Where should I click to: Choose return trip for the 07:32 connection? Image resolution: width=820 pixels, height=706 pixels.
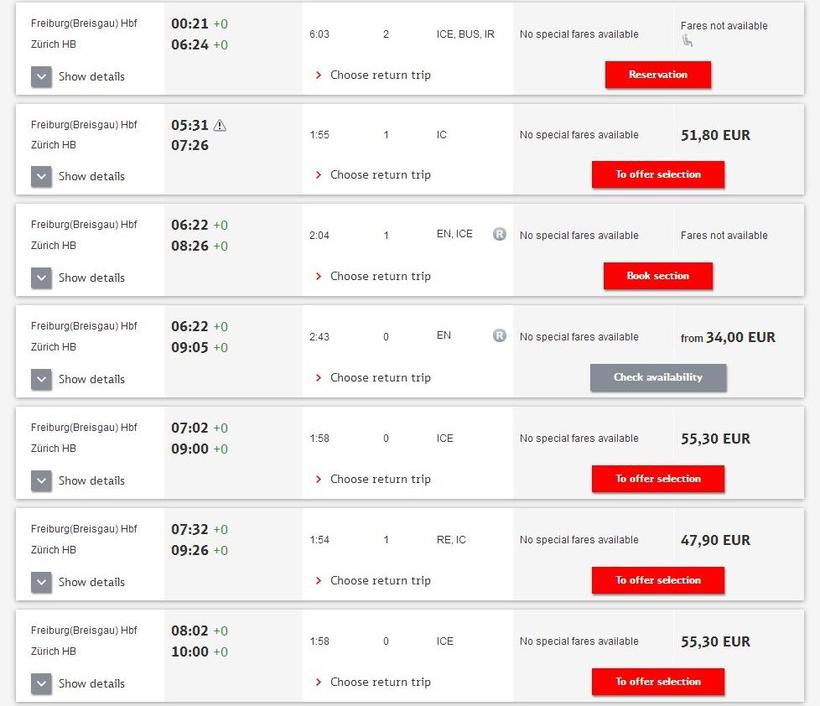(x=380, y=581)
